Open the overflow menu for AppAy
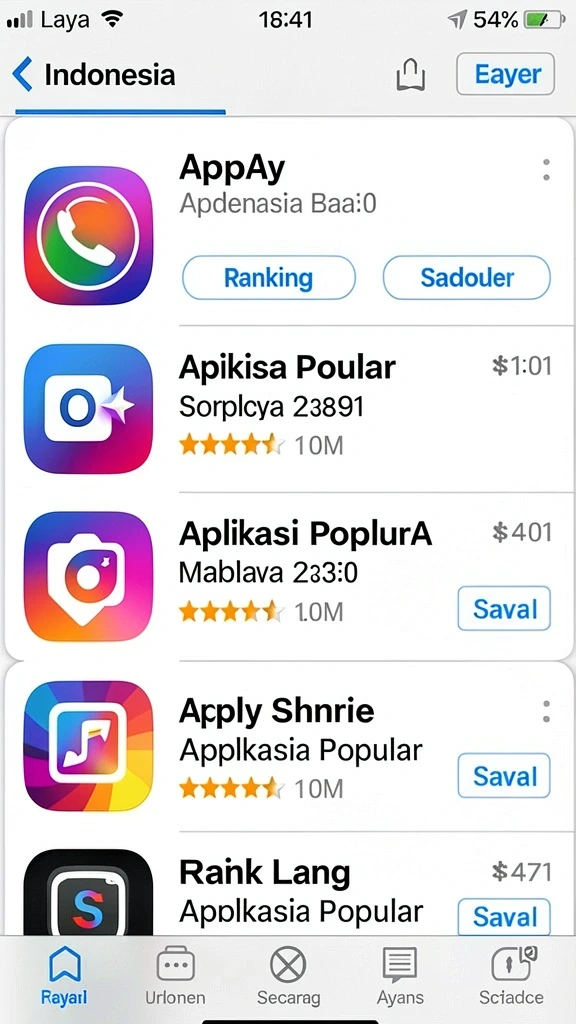Viewport: 576px width, 1024px height. tap(546, 170)
